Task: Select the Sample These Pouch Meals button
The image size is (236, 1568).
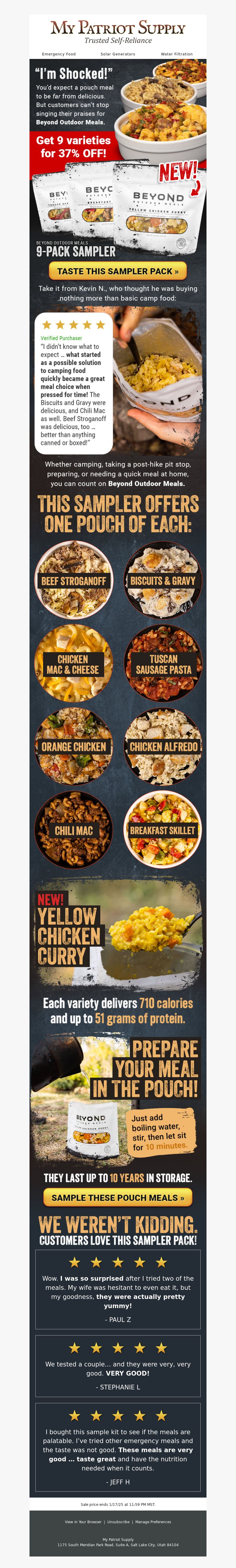Action: [118, 1197]
